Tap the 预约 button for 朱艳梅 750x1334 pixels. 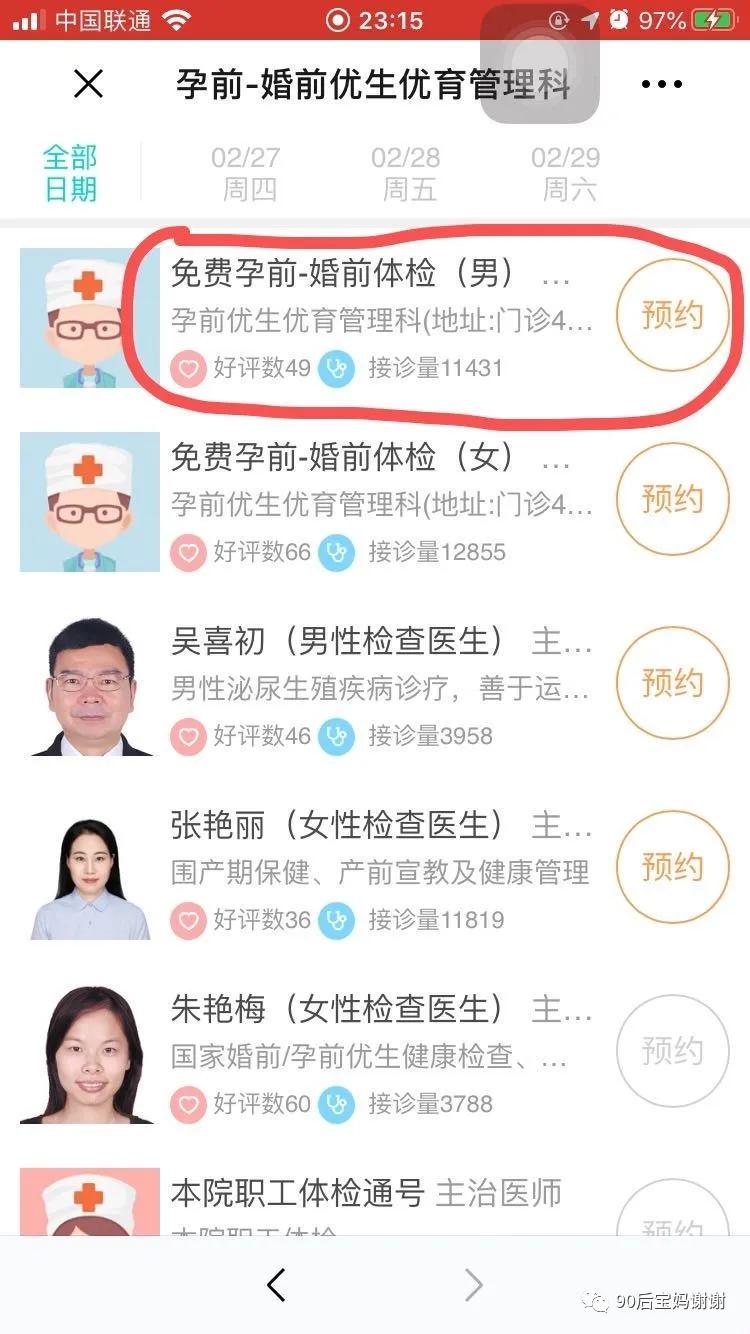tap(672, 1051)
